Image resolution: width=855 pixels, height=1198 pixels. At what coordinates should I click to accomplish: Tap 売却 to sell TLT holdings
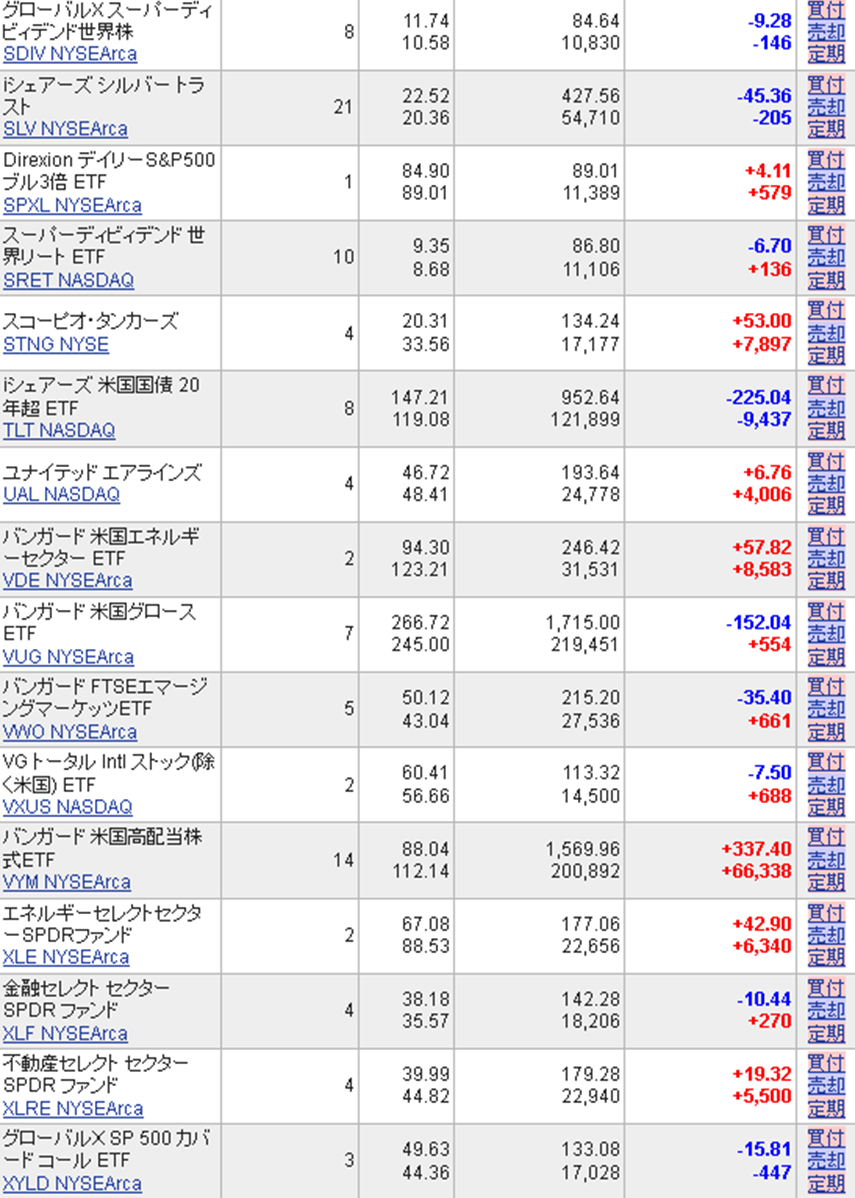pos(826,408)
